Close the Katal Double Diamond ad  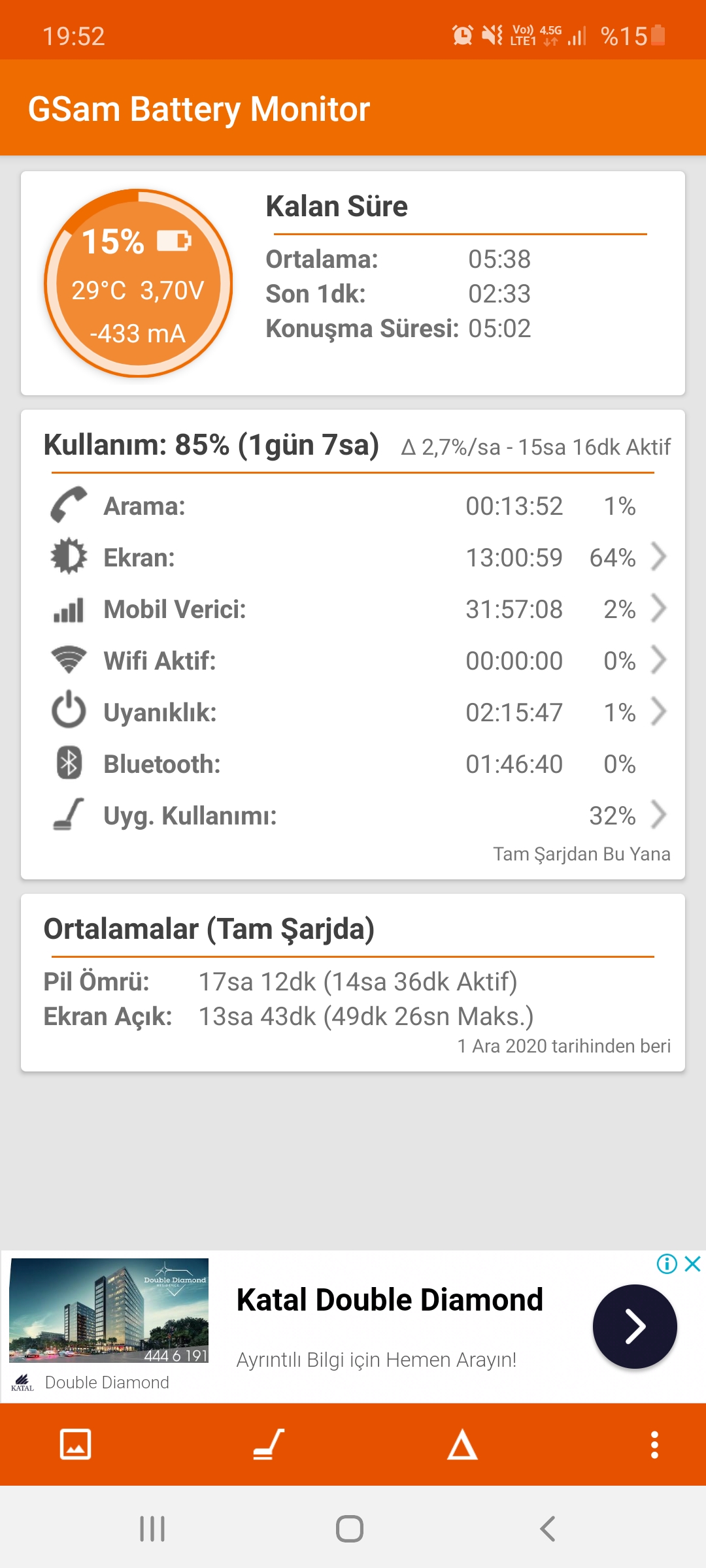pos(693,1264)
